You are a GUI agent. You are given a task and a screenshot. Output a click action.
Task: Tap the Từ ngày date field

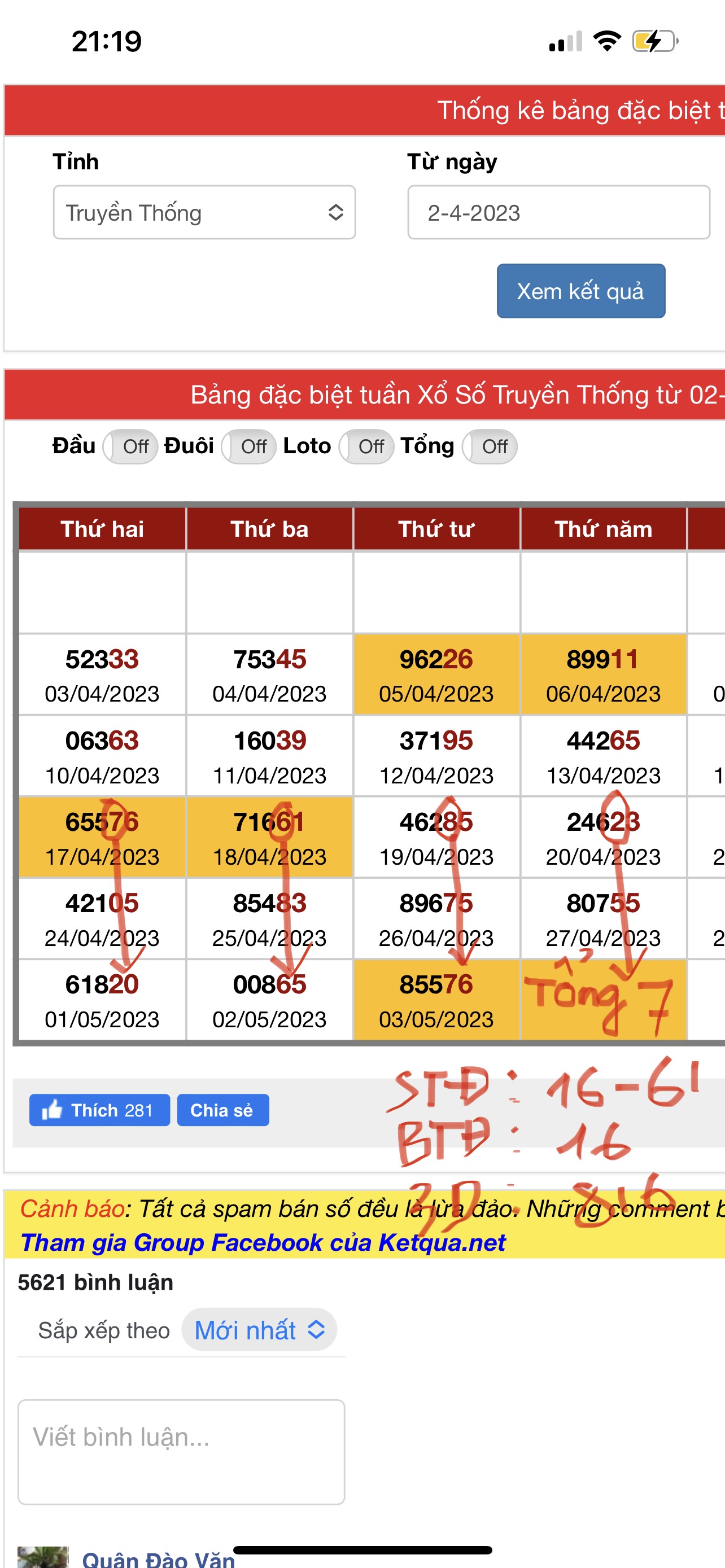[x=558, y=212]
